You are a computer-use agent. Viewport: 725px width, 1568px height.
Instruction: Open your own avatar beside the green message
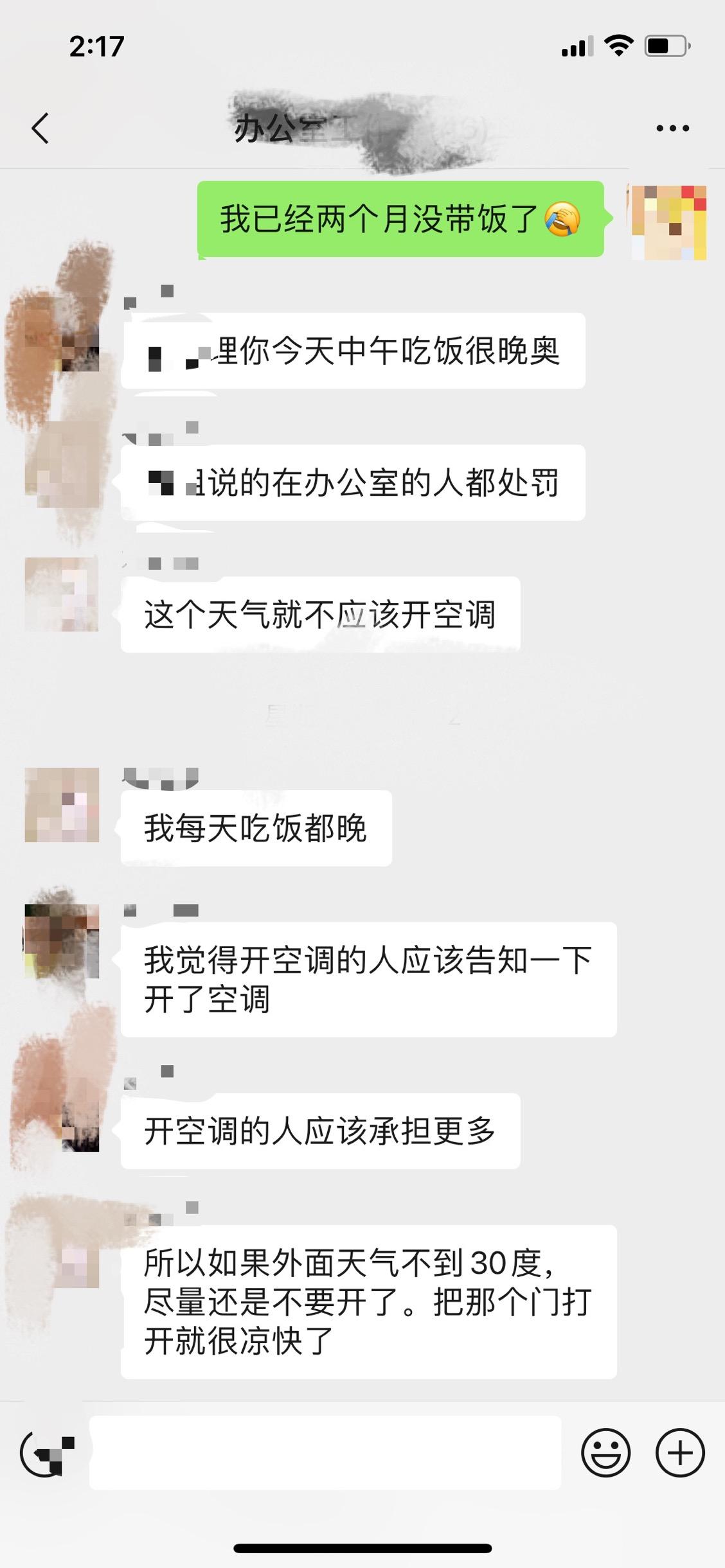[668, 222]
